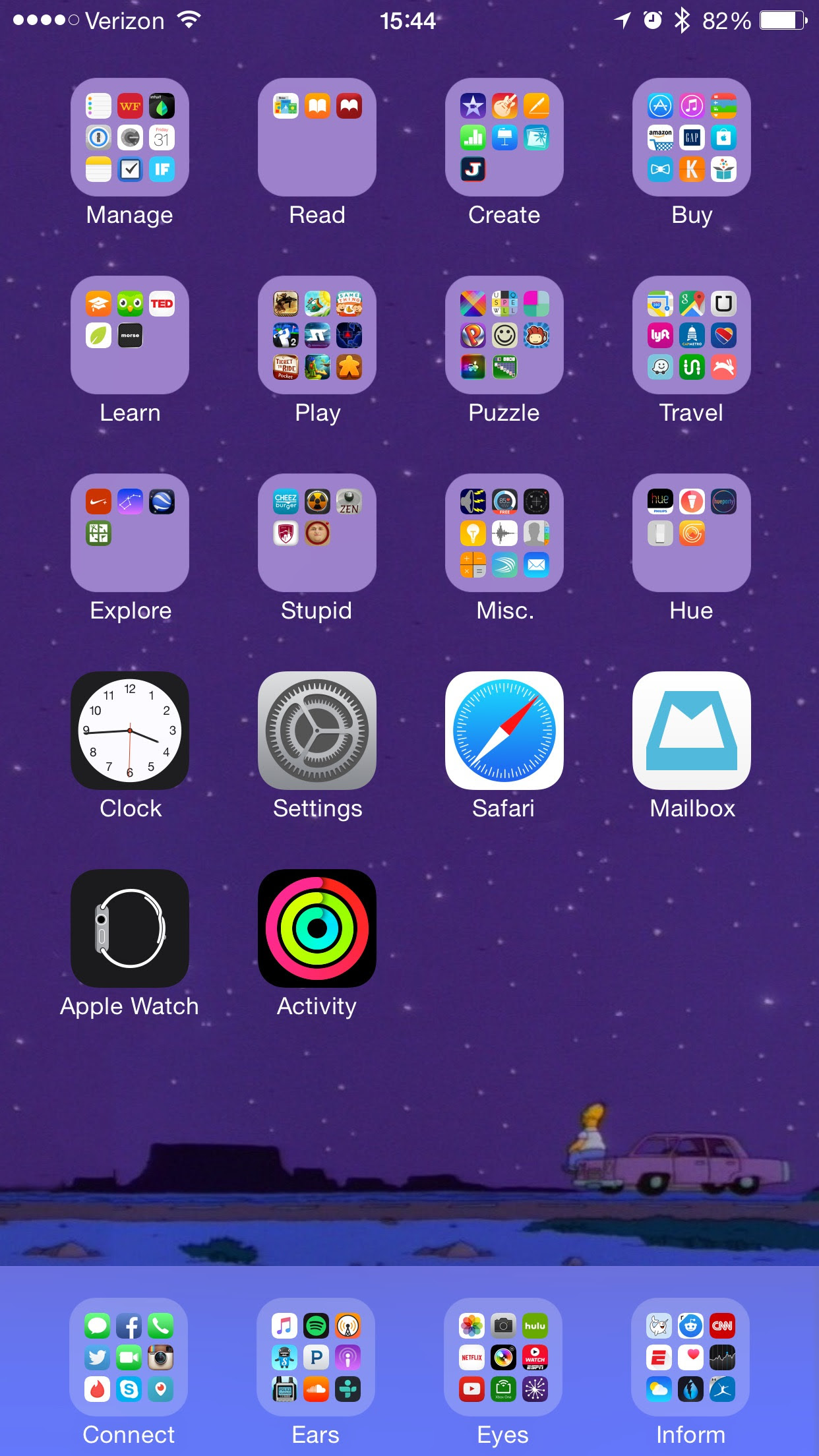Launch the Settings app

(317, 731)
